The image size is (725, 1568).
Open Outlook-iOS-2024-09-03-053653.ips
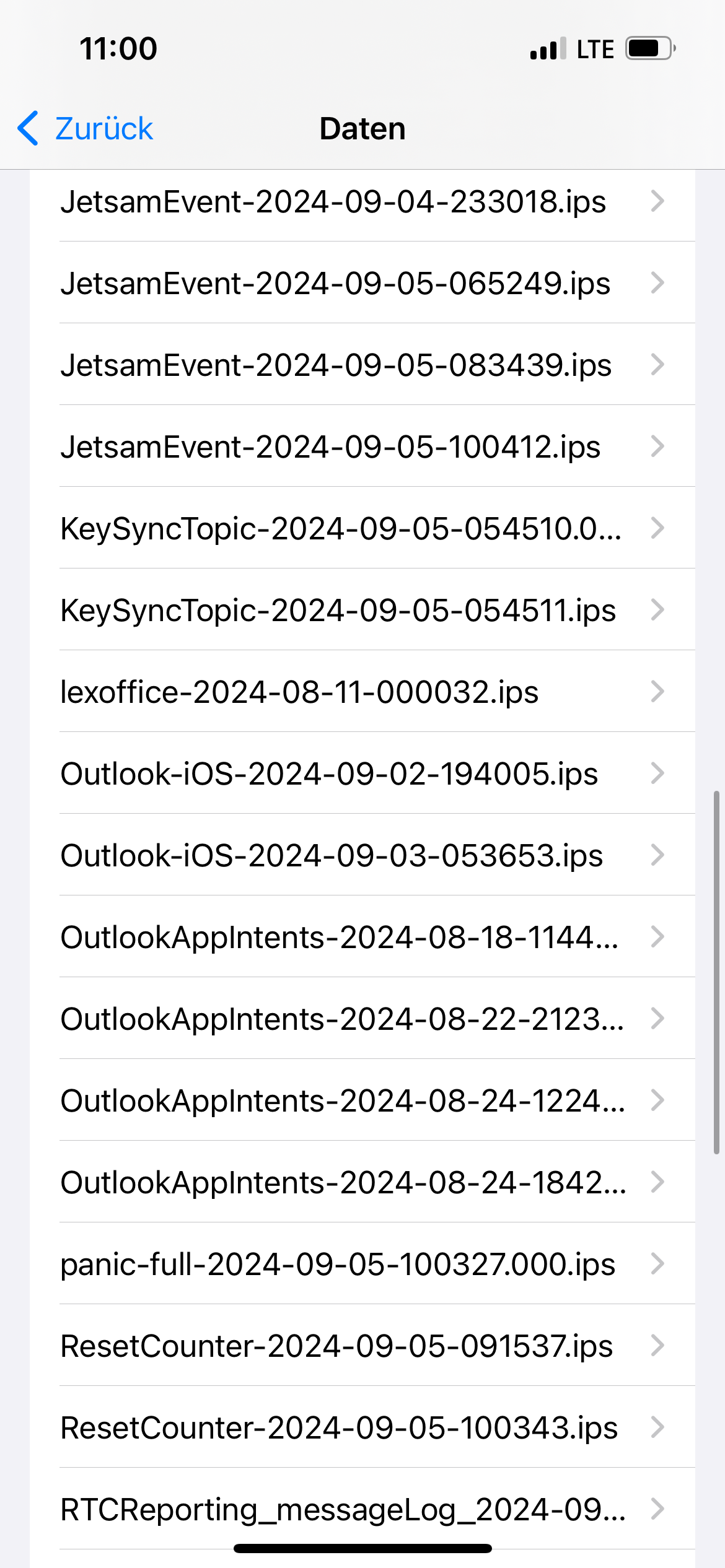362,856
